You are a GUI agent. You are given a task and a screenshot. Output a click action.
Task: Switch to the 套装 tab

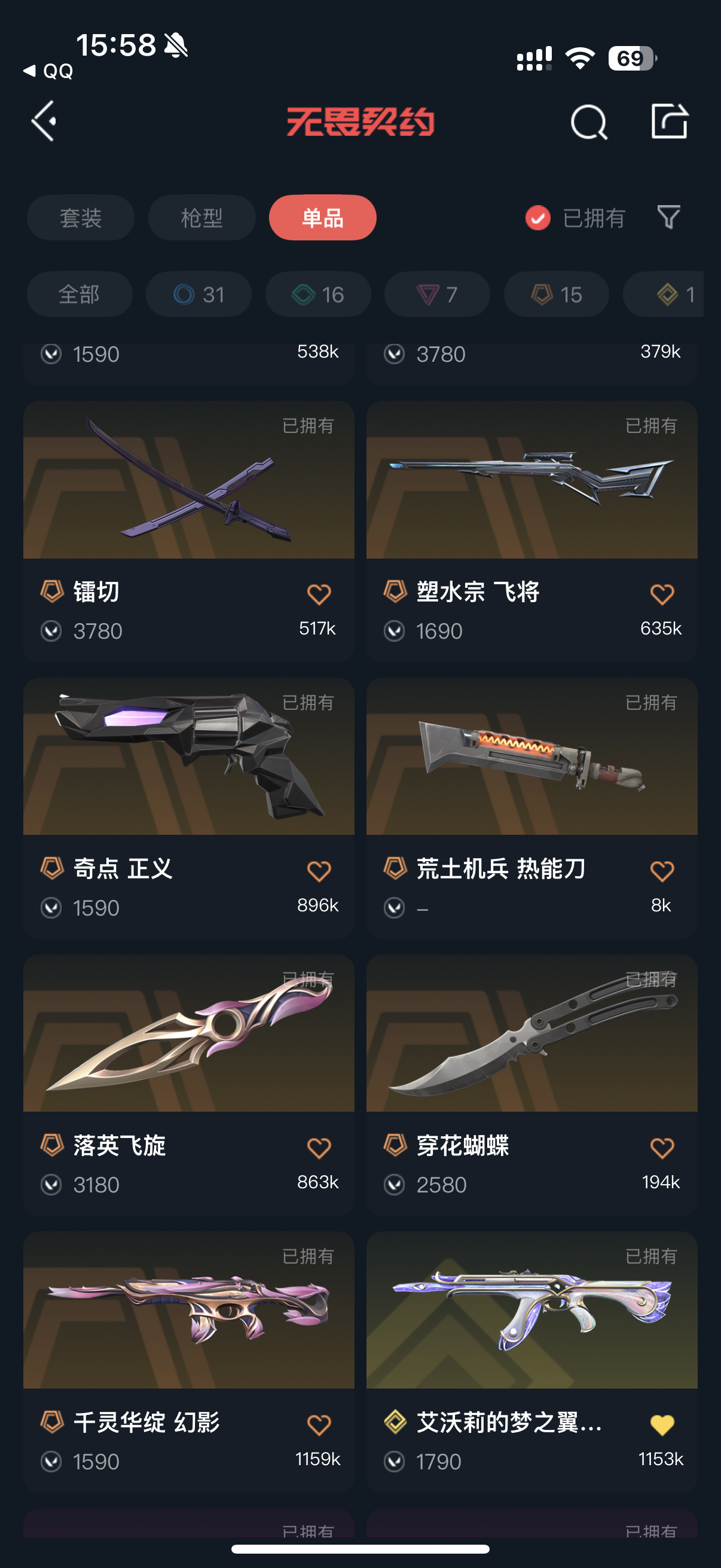tap(80, 218)
